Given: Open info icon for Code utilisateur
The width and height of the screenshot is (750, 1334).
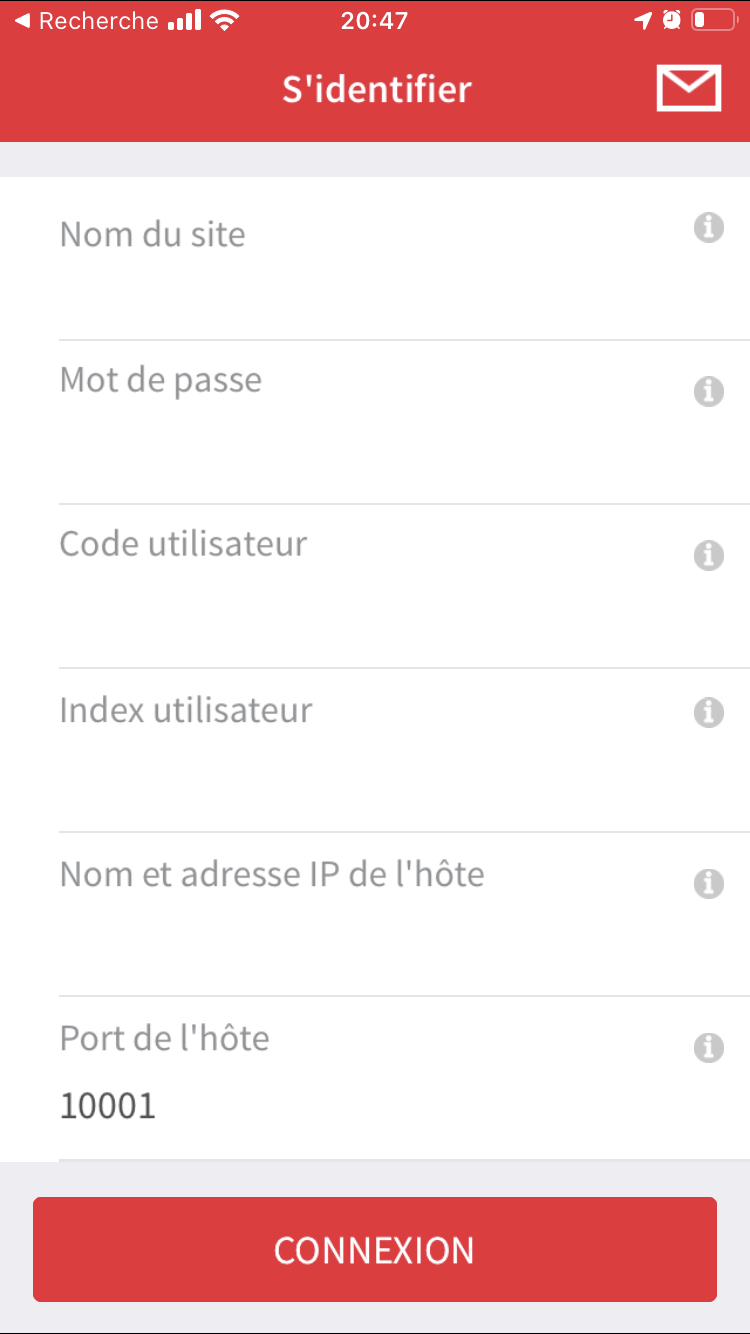Looking at the screenshot, I should (709, 555).
